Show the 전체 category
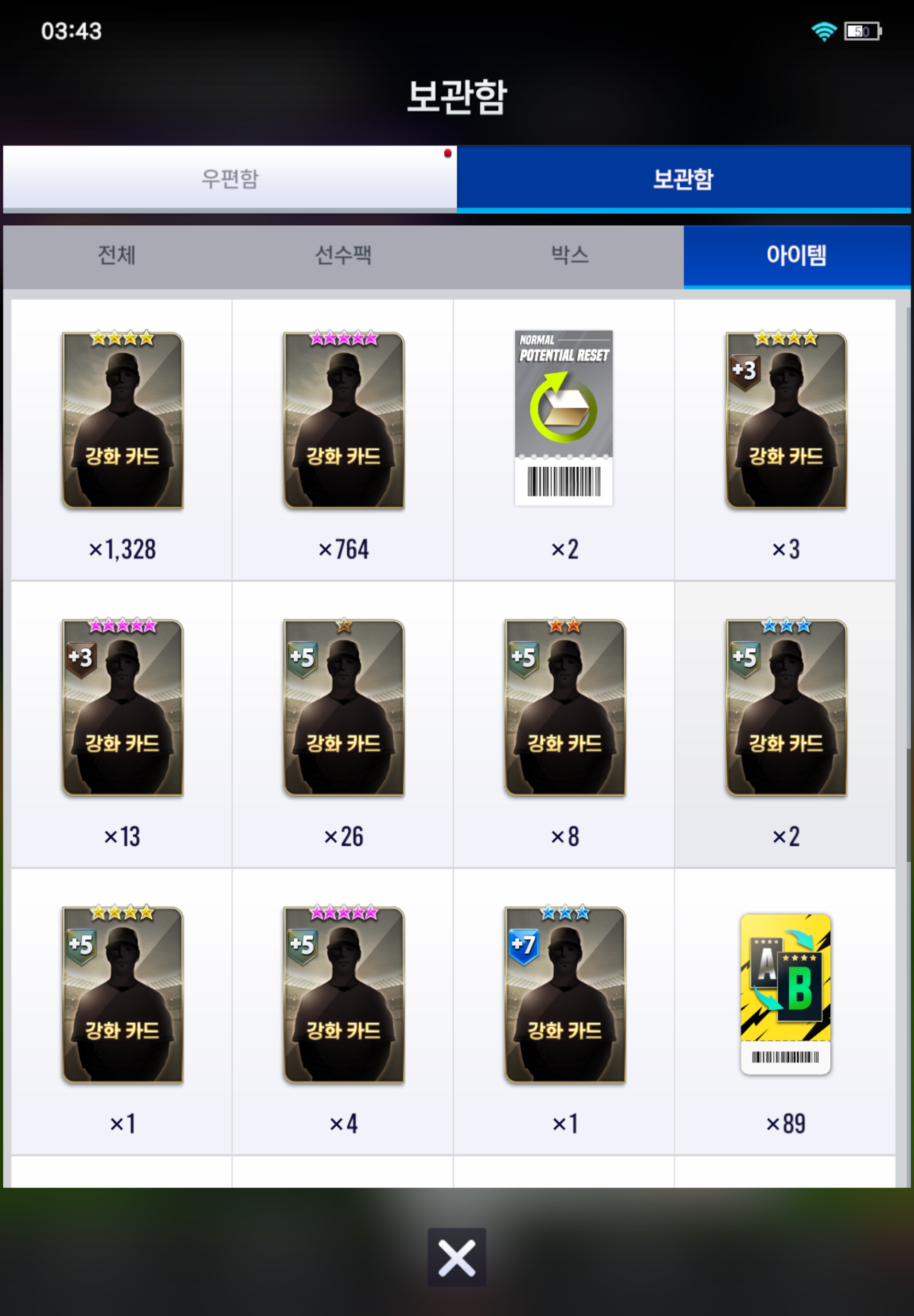 (117, 255)
